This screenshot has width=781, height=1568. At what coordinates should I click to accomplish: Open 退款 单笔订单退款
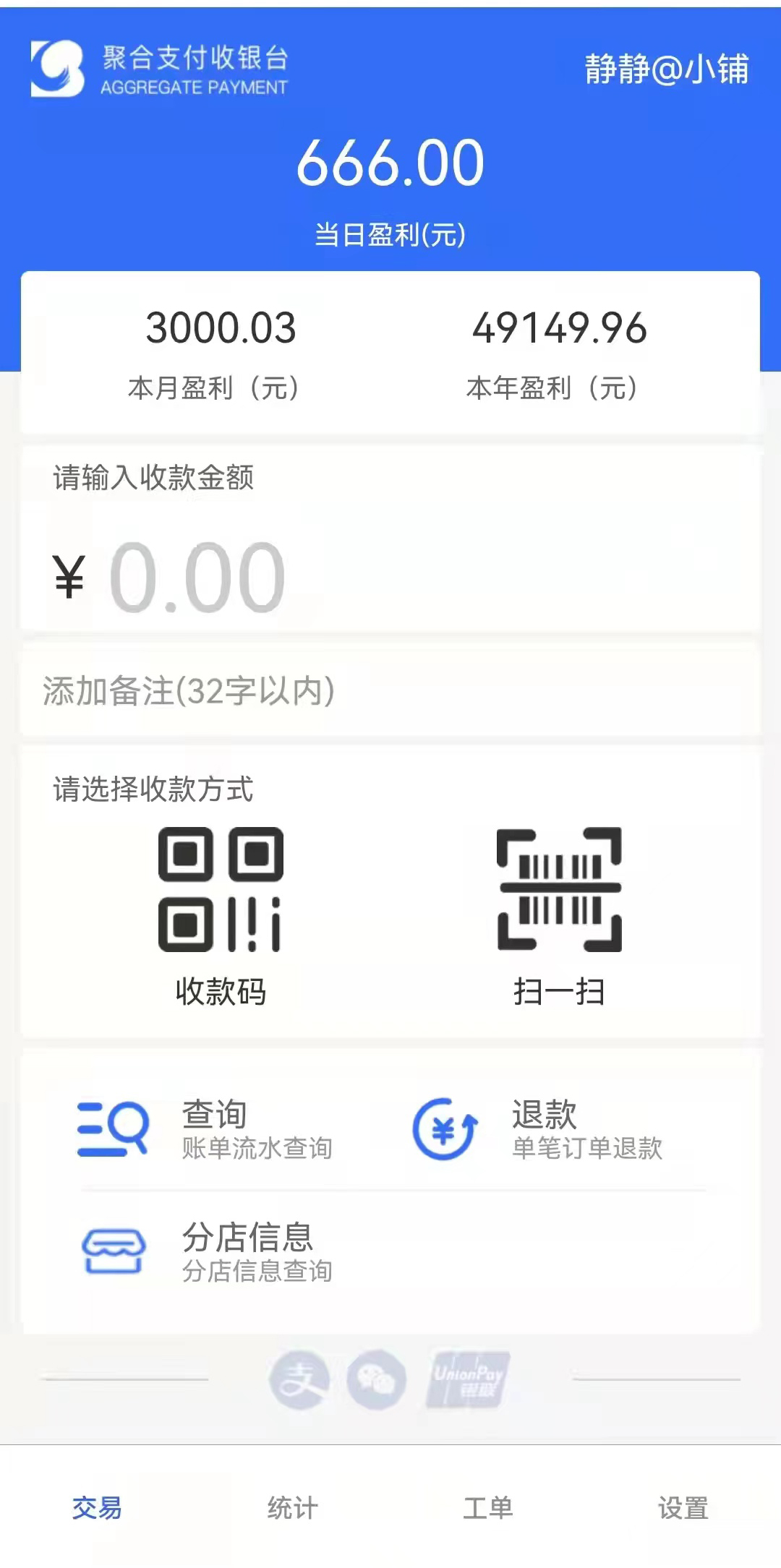537,1129
